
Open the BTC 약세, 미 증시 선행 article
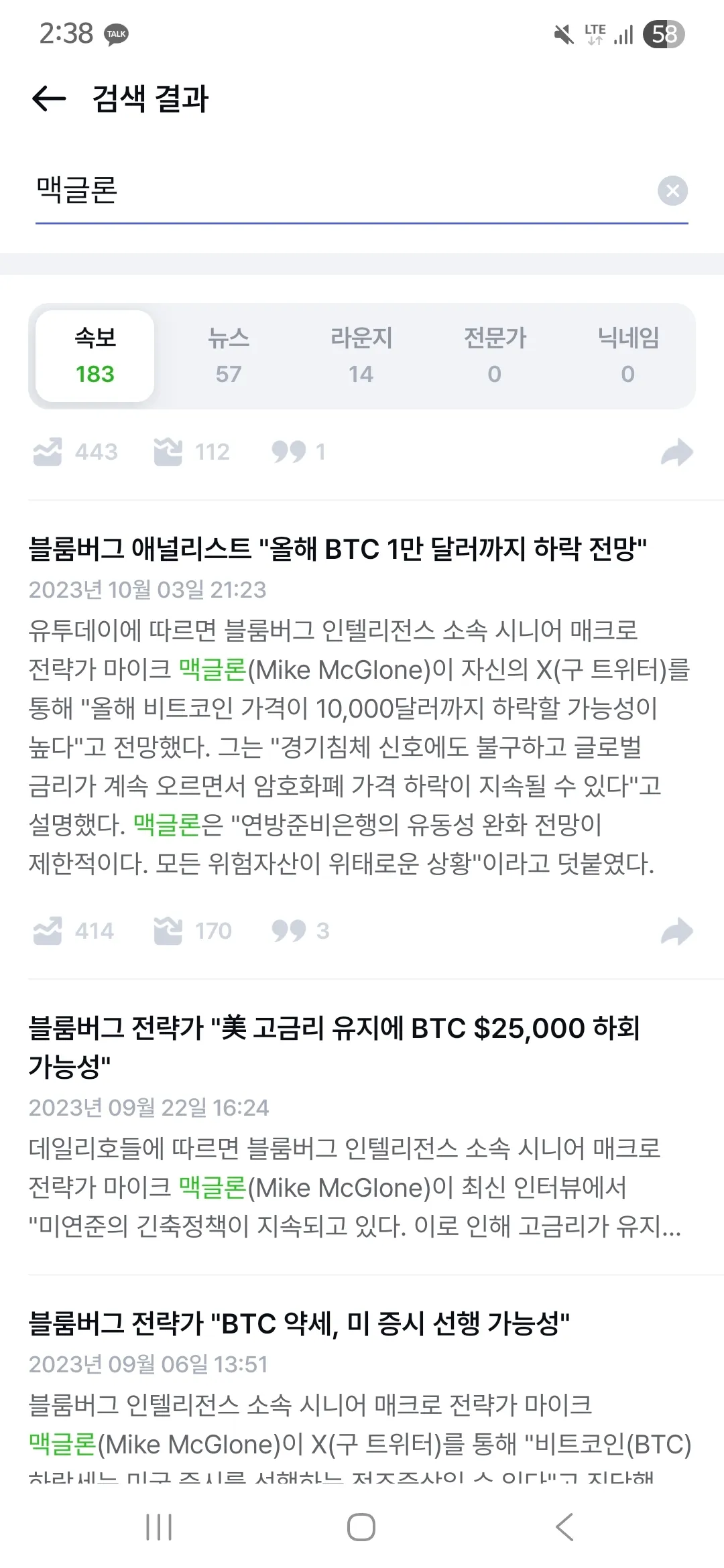coord(299,1323)
